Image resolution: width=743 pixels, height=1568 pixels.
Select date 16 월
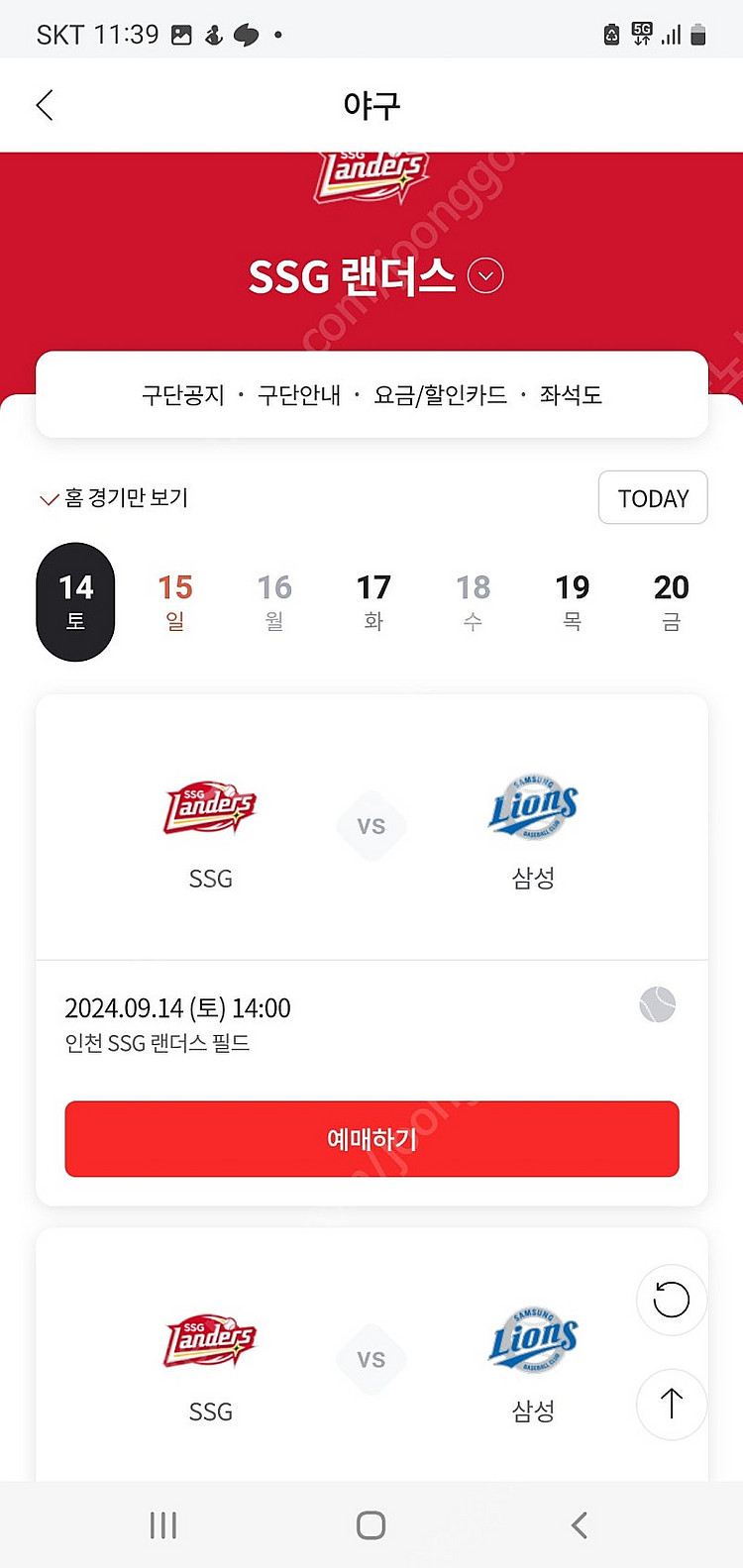[274, 601]
